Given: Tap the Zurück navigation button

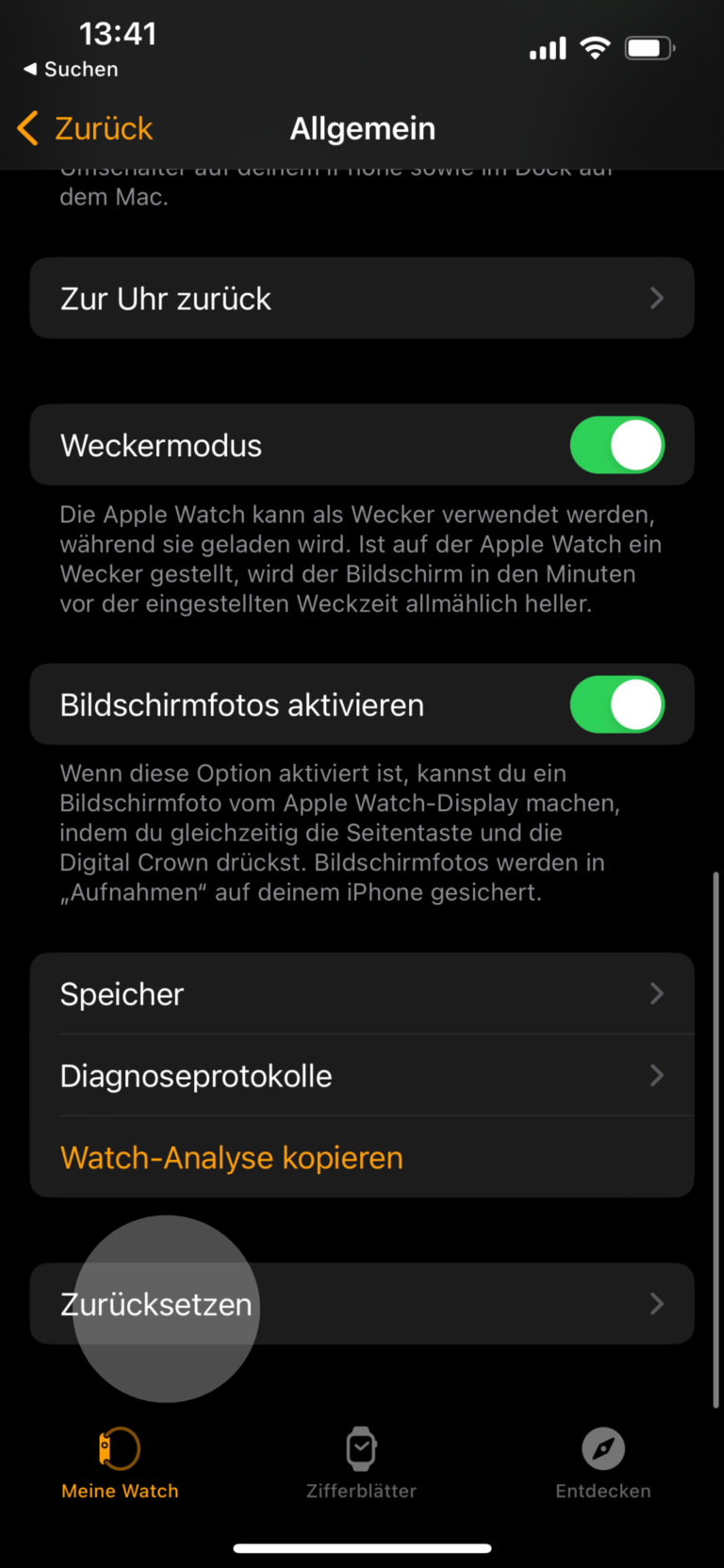Looking at the screenshot, I should [85, 128].
